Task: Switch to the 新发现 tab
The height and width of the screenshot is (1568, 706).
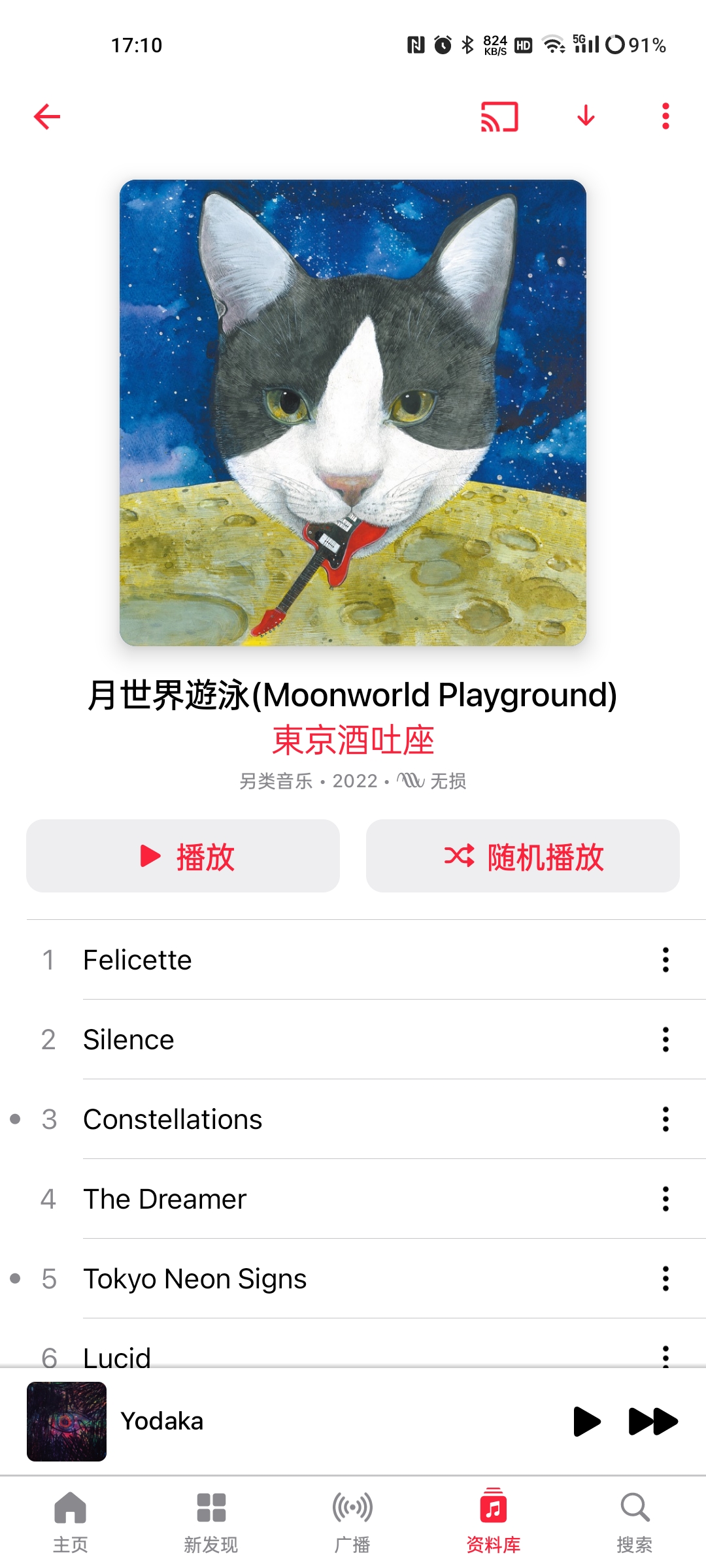Action: pos(211,1521)
